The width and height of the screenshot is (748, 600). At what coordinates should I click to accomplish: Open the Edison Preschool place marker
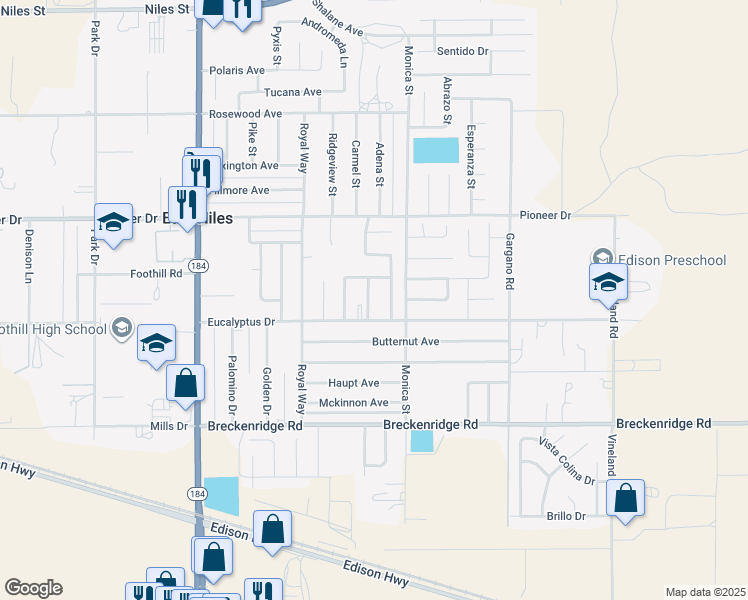pos(602,259)
